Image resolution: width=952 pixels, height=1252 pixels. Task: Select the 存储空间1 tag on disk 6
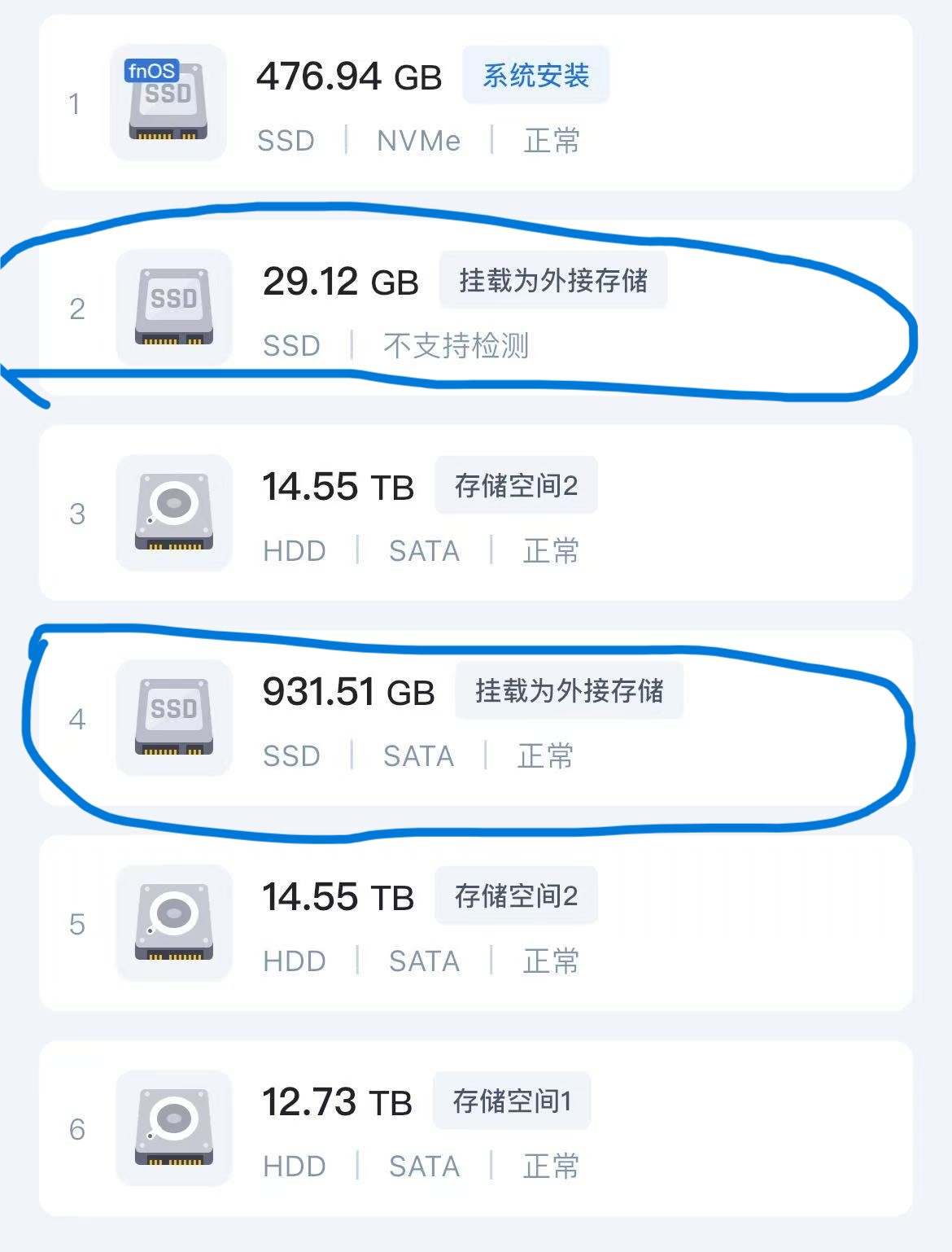(x=513, y=1100)
